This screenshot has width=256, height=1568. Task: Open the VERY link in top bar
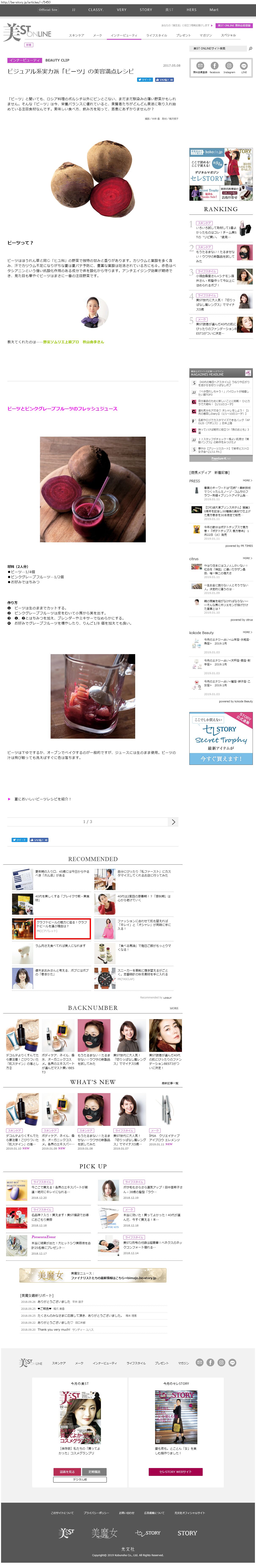coord(122,10)
